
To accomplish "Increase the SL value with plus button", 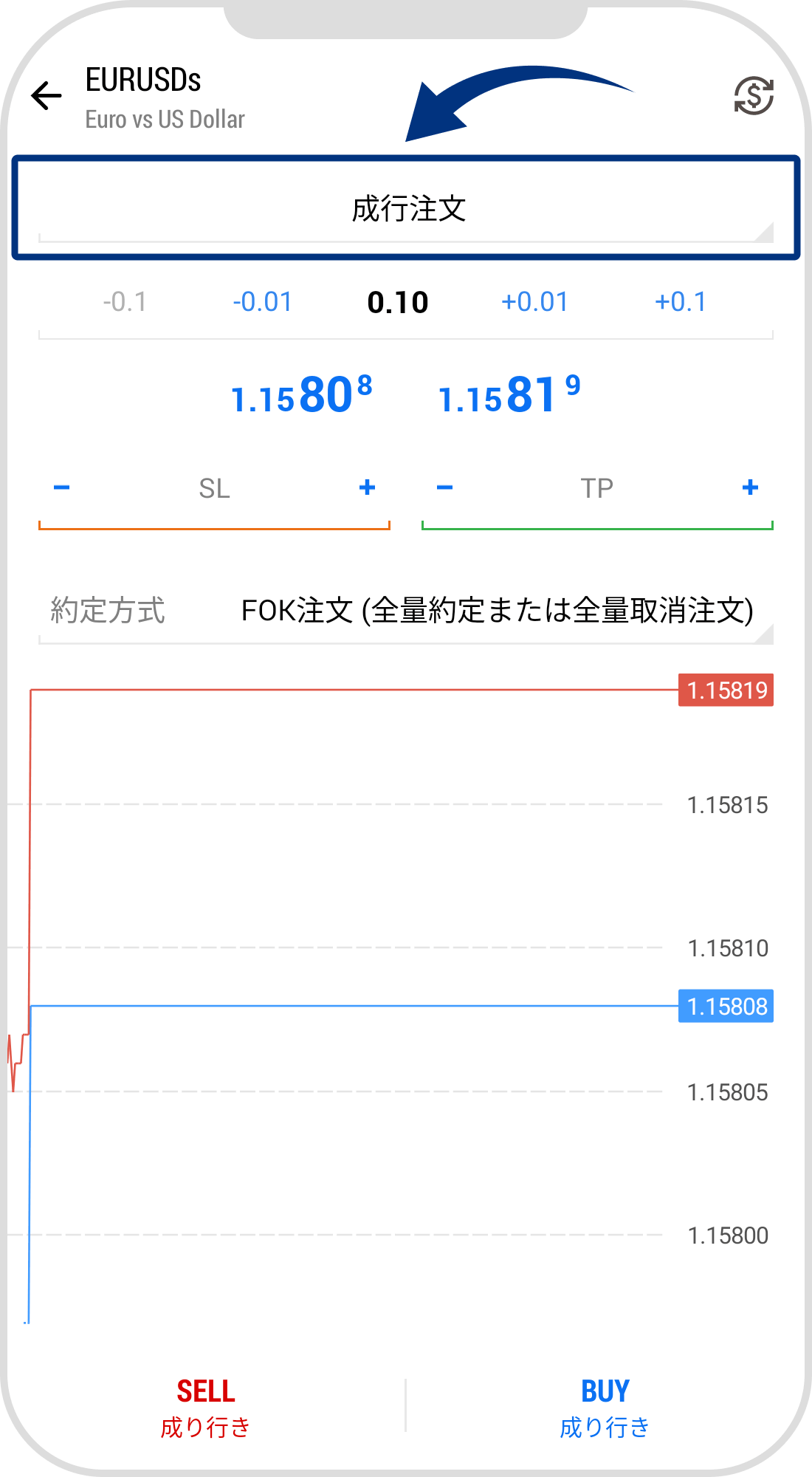I will pos(367,487).
